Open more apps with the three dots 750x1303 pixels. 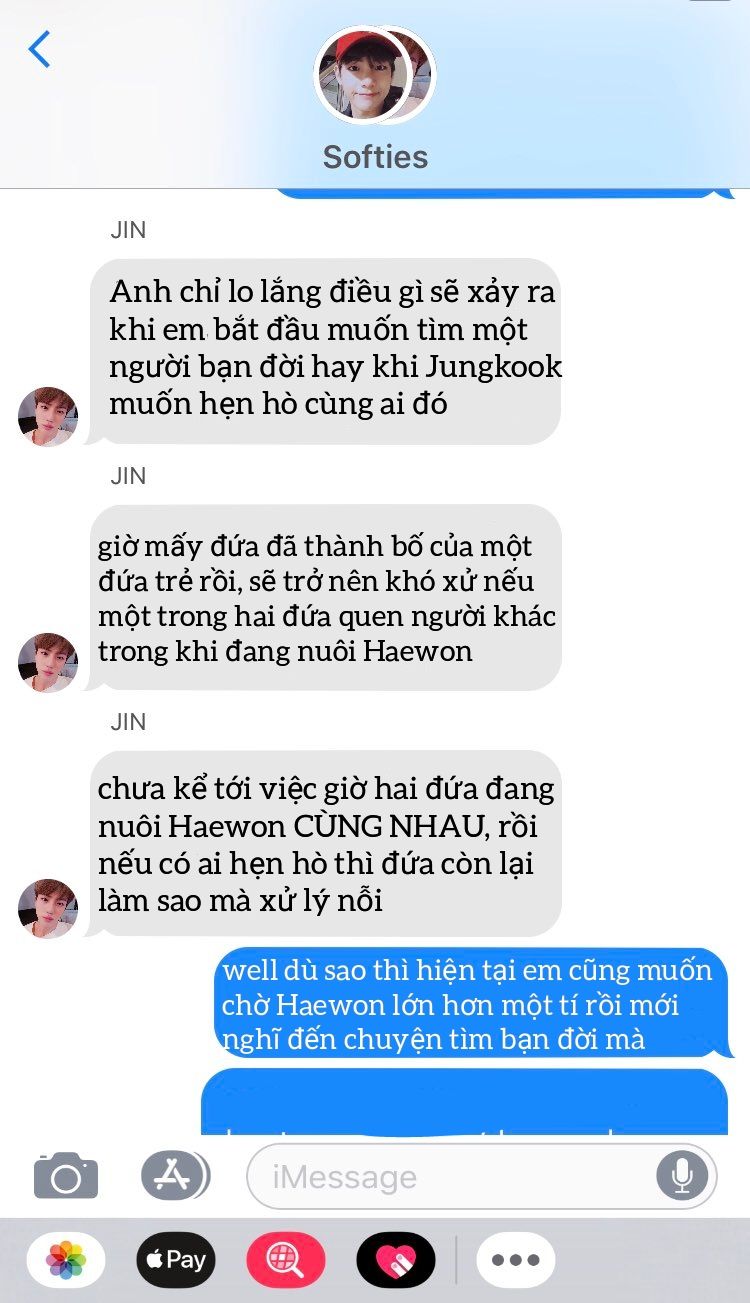516,1260
